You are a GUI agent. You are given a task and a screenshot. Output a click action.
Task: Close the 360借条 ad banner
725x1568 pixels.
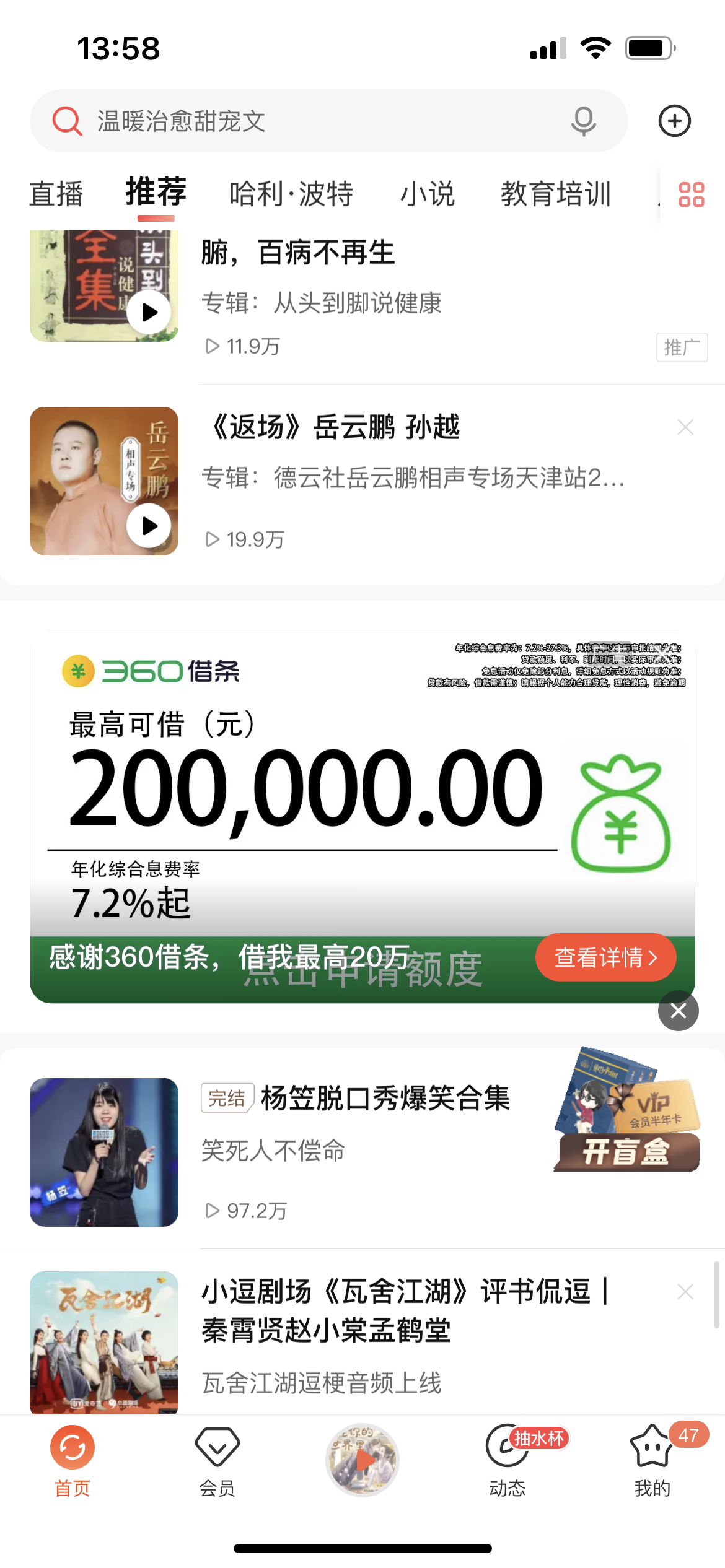678,1011
